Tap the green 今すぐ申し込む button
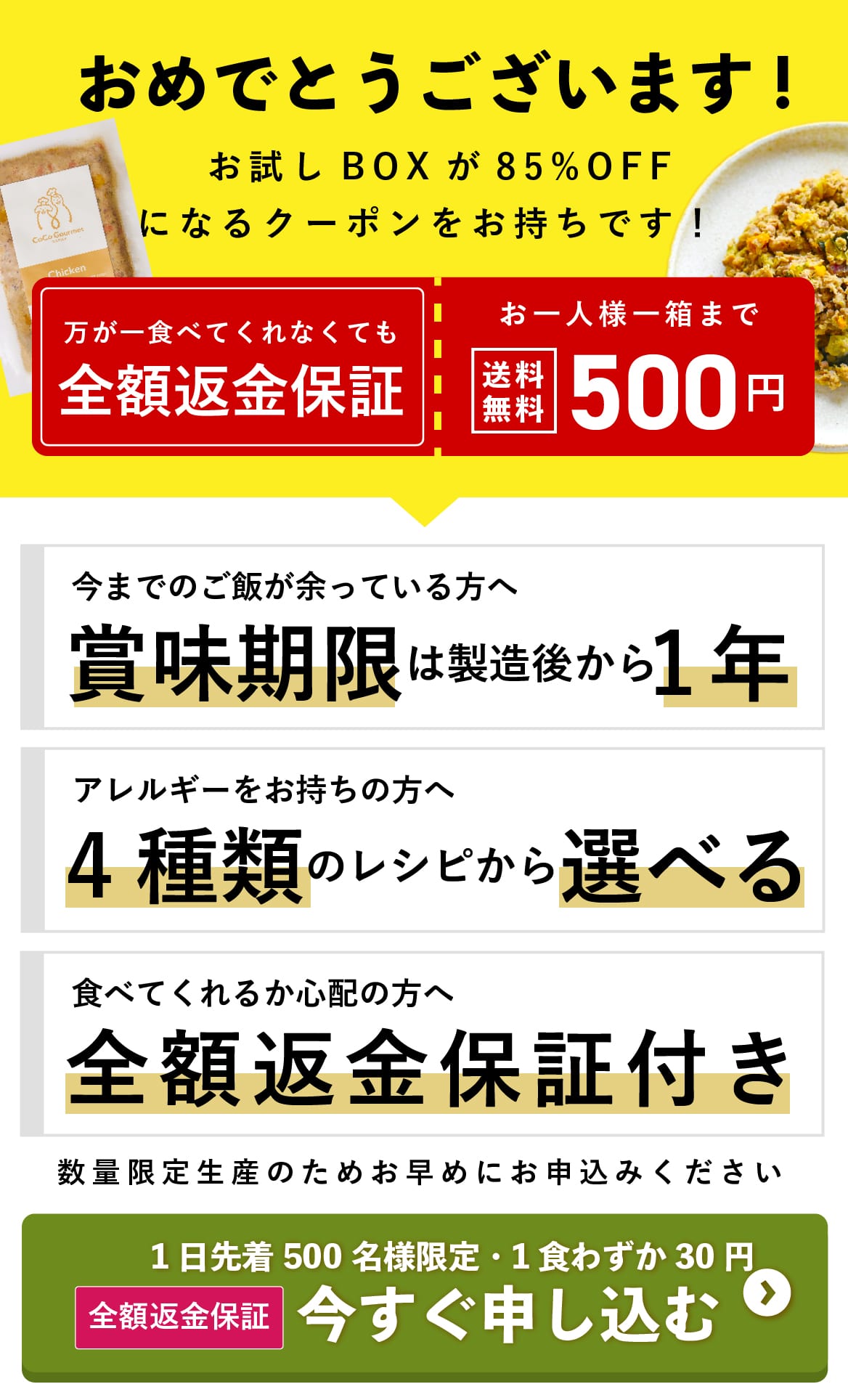 point(424,1297)
